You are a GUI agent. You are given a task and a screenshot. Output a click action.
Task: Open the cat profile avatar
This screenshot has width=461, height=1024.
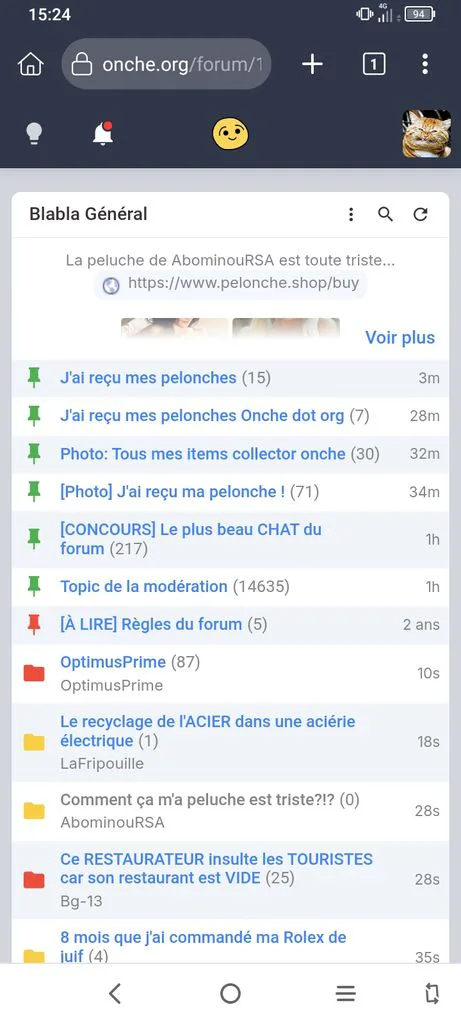coord(426,134)
